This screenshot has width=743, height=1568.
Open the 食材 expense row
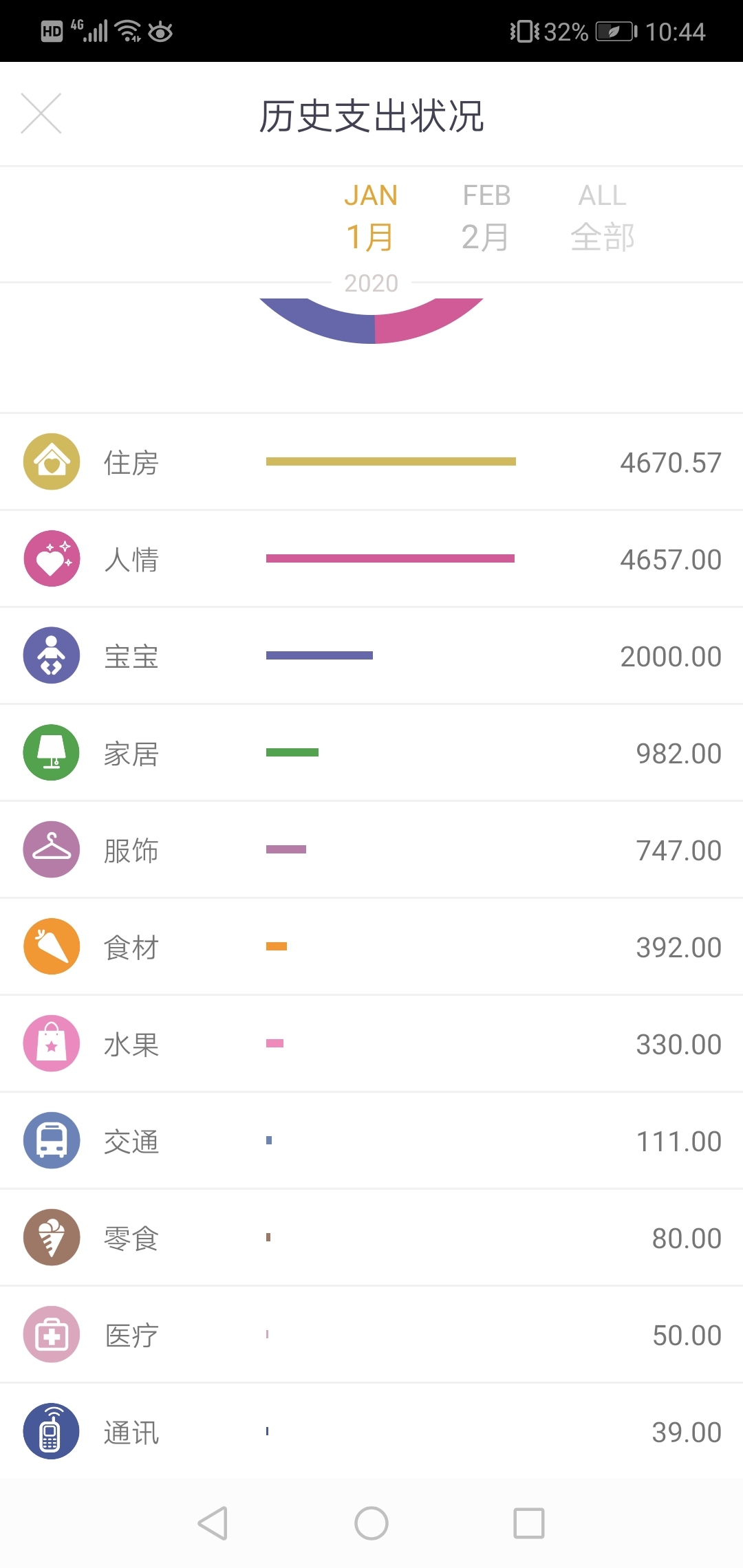371,946
